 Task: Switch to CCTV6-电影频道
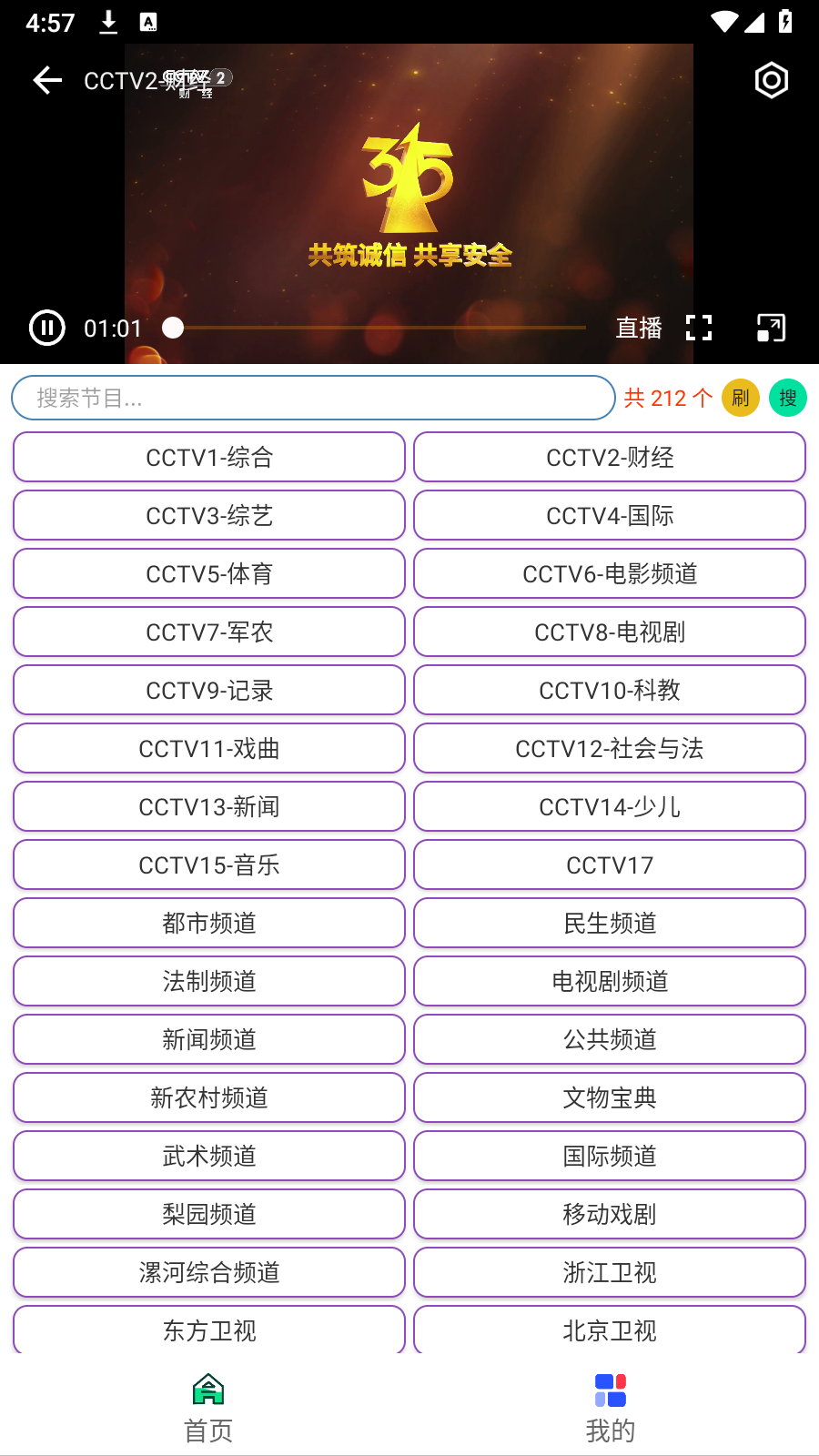coord(610,574)
